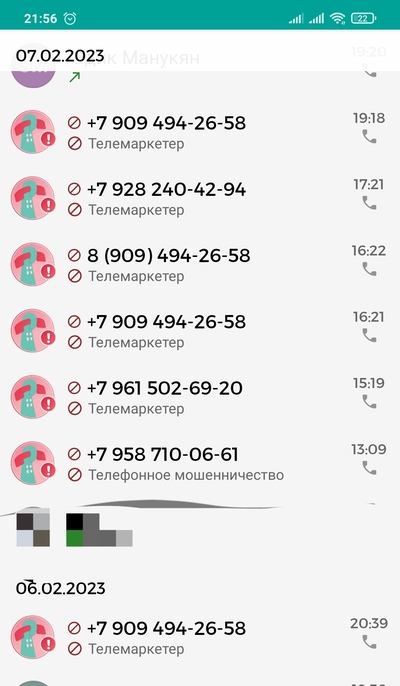Open the 19:18 call from +7 909 494-26-58

(x=200, y=132)
